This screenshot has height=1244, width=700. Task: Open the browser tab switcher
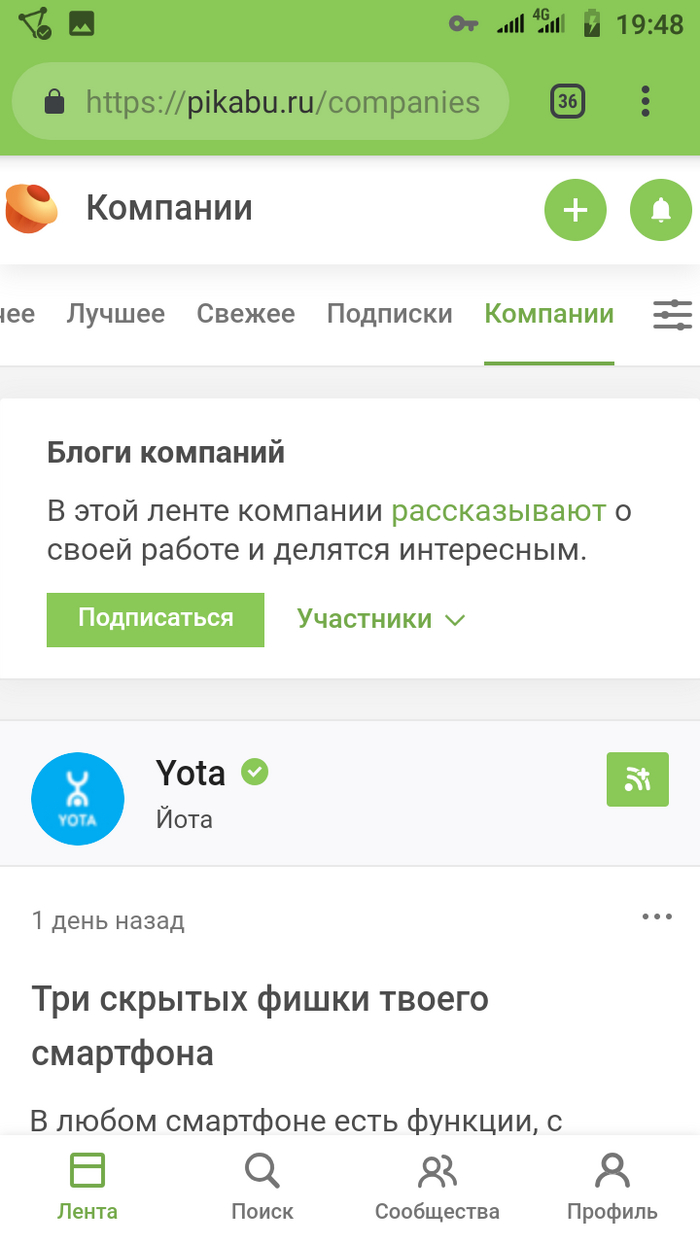click(x=567, y=101)
